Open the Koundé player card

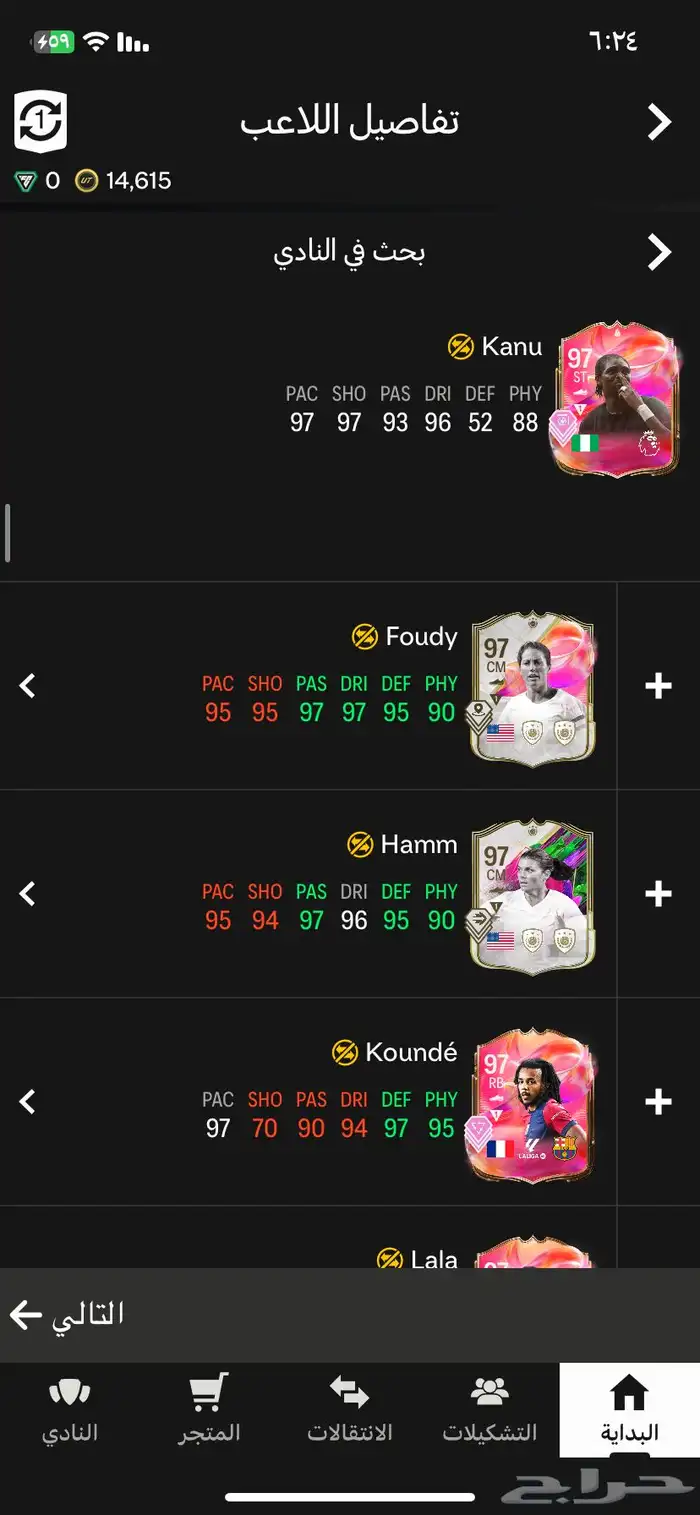click(x=530, y=1104)
